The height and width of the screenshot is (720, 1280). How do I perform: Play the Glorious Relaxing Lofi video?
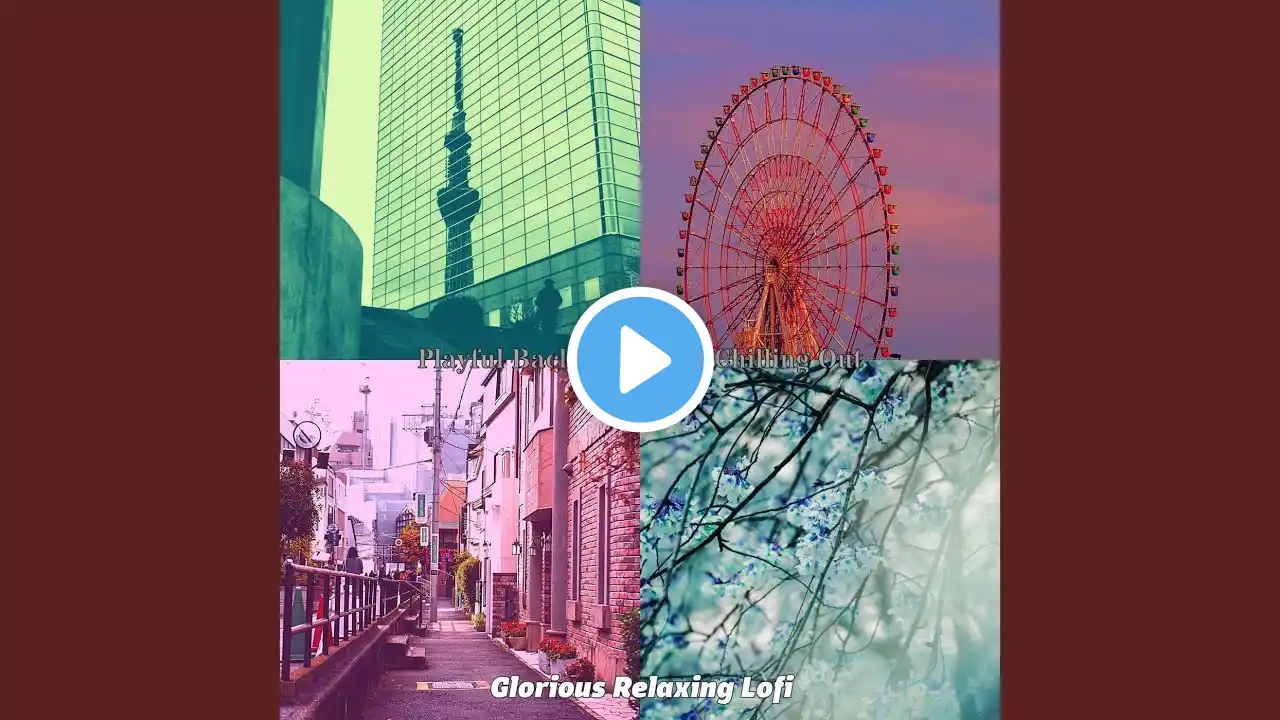(x=640, y=360)
